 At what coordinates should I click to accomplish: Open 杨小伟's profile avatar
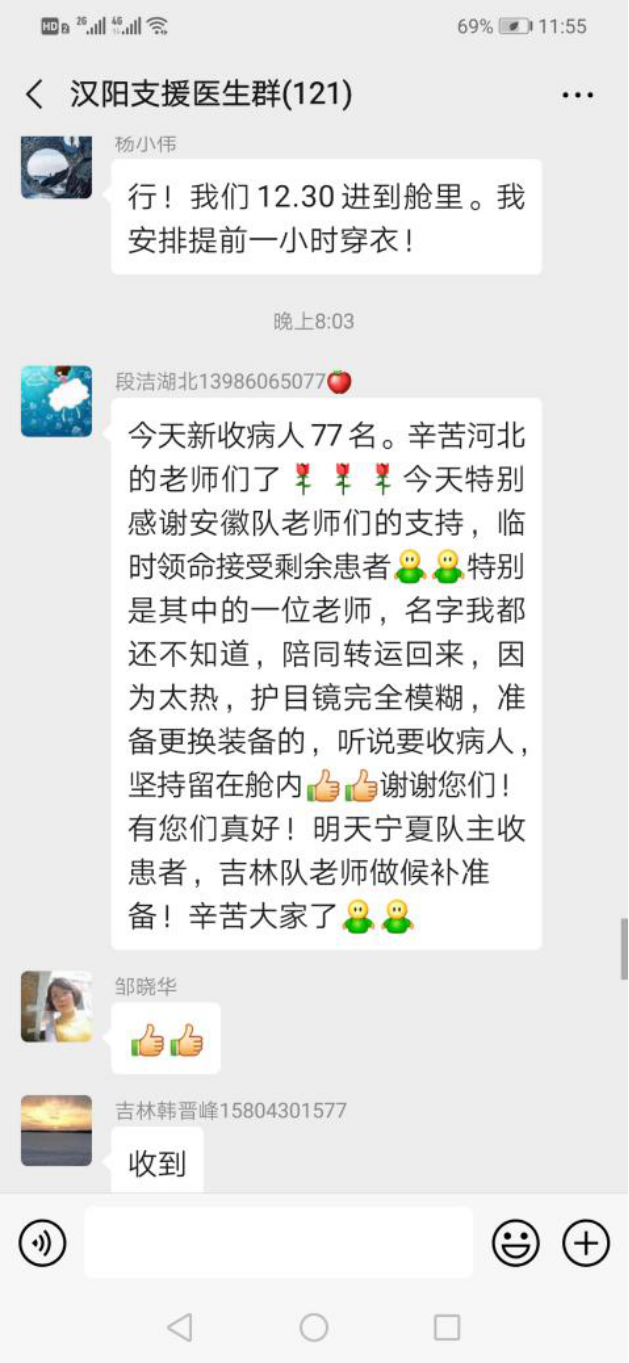click(x=56, y=165)
